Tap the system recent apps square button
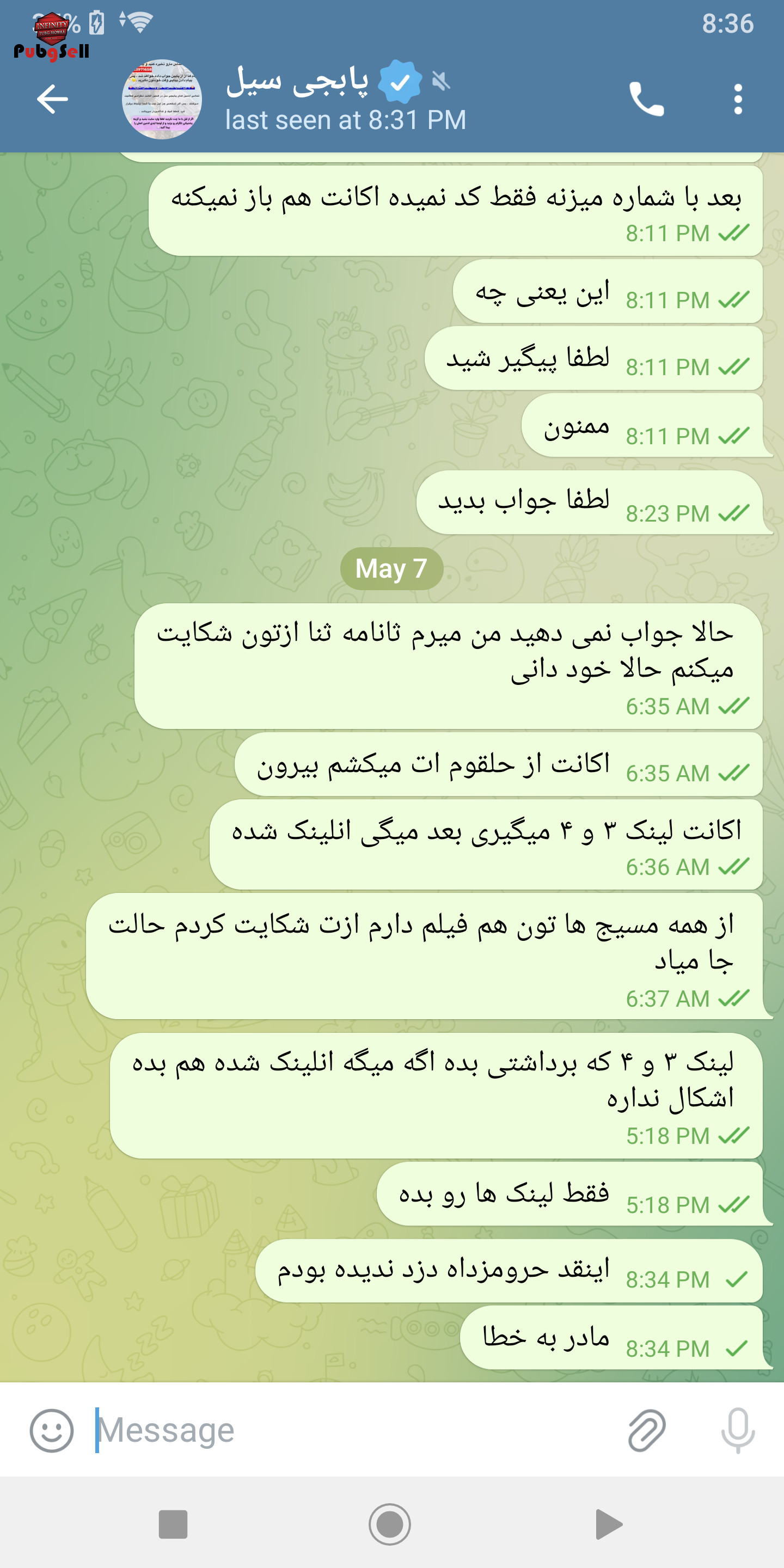This screenshot has height=1568, width=784. coord(173,1524)
